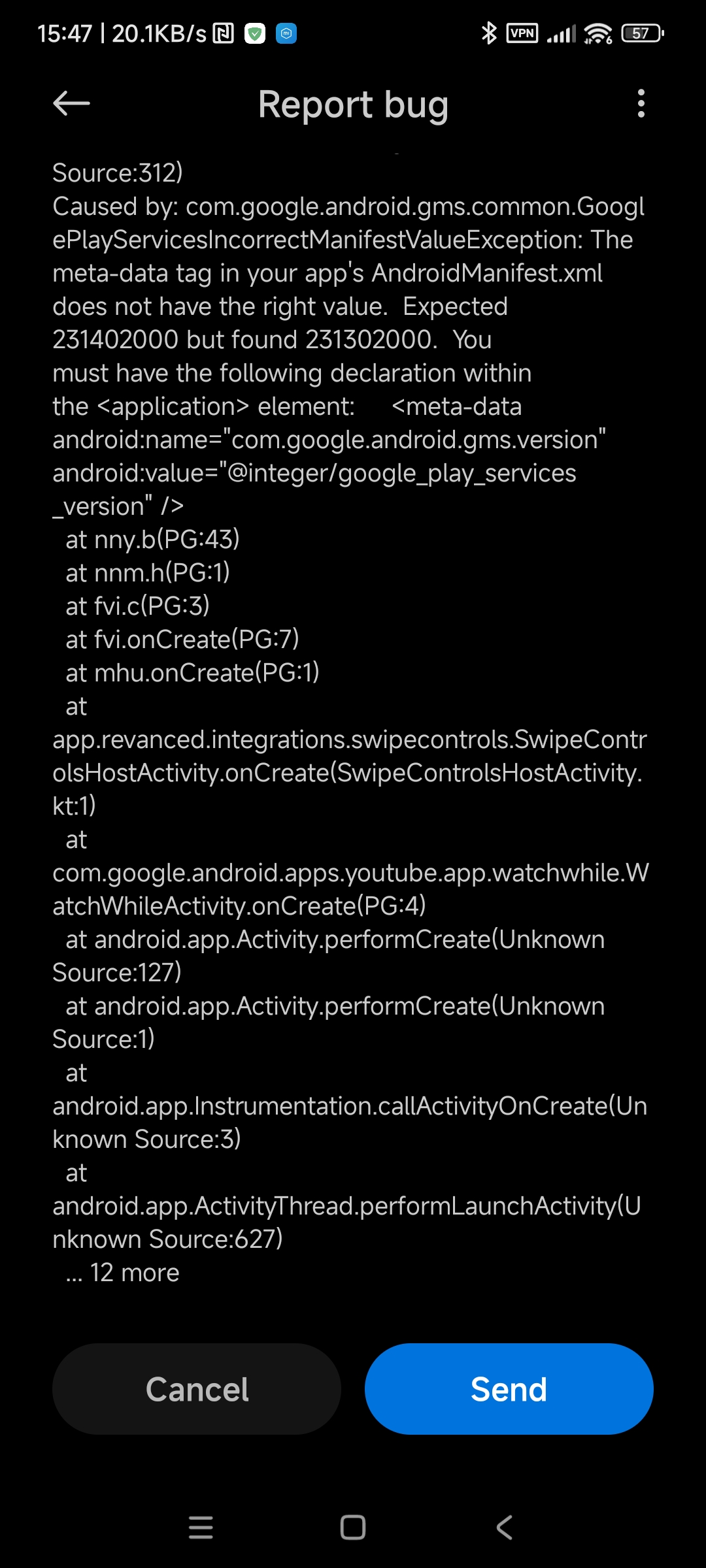Tap the system back button
Image resolution: width=706 pixels, height=1568 pixels.
505,1527
